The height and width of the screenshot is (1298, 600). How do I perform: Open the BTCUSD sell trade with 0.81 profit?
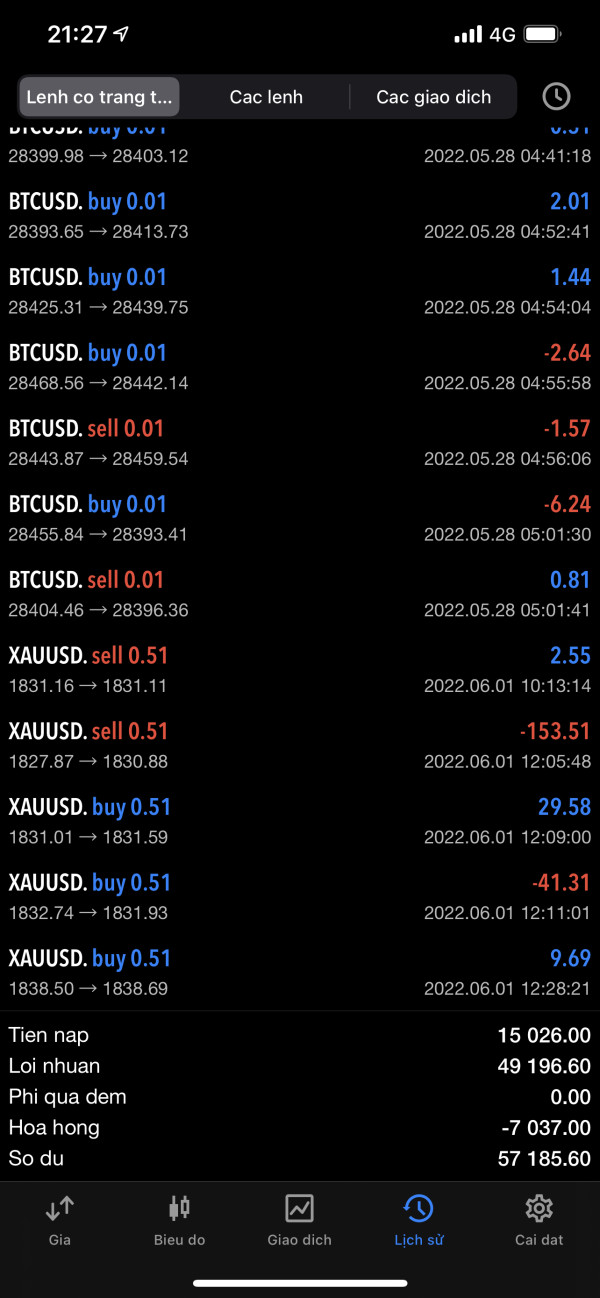point(300,594)
